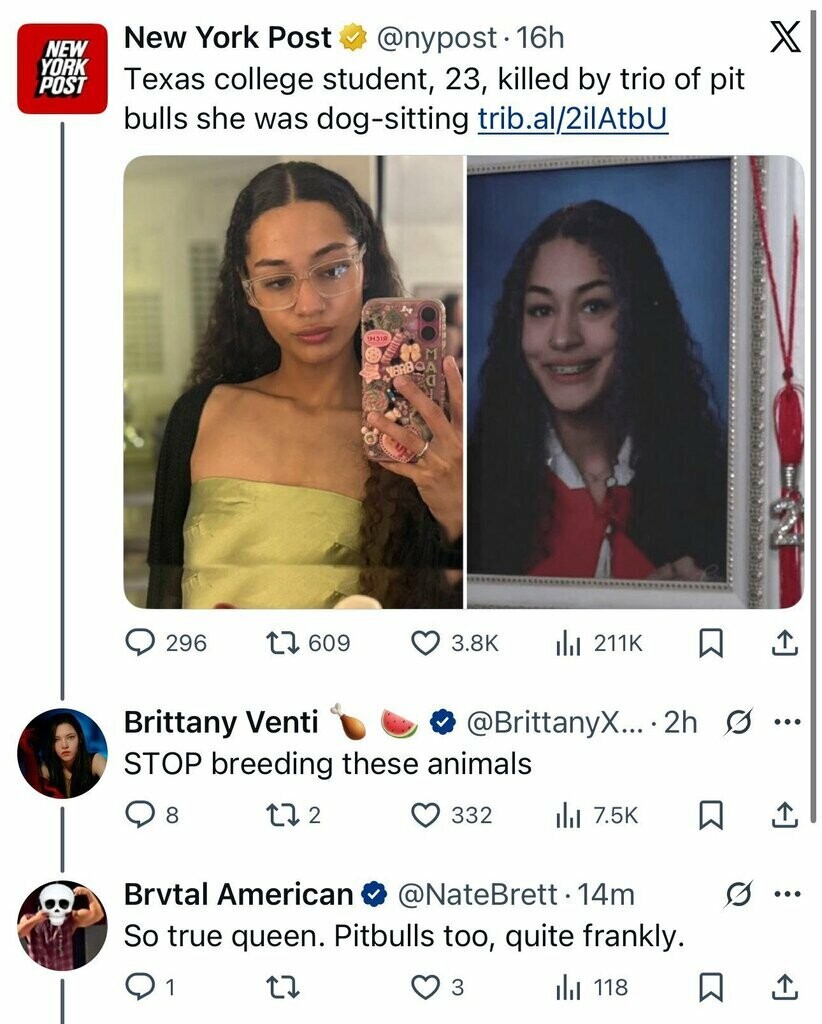This screenshot has height=1024, width=822.
Task: Share Brvtal American's reply
Action: (786, 988)
